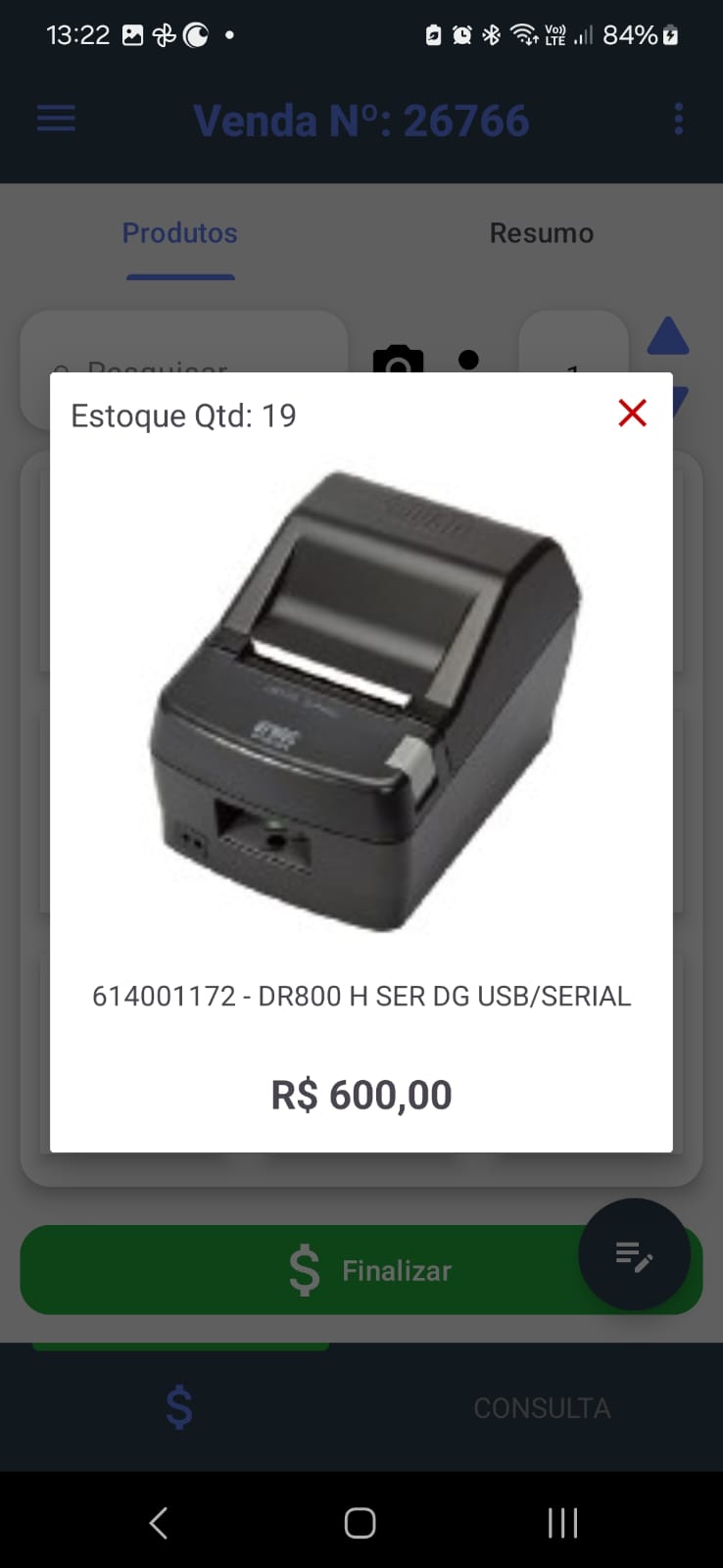This screenshot has width=723, height=1568.
Task: Tap the Android back arrow
Action: click(158, 1523)
